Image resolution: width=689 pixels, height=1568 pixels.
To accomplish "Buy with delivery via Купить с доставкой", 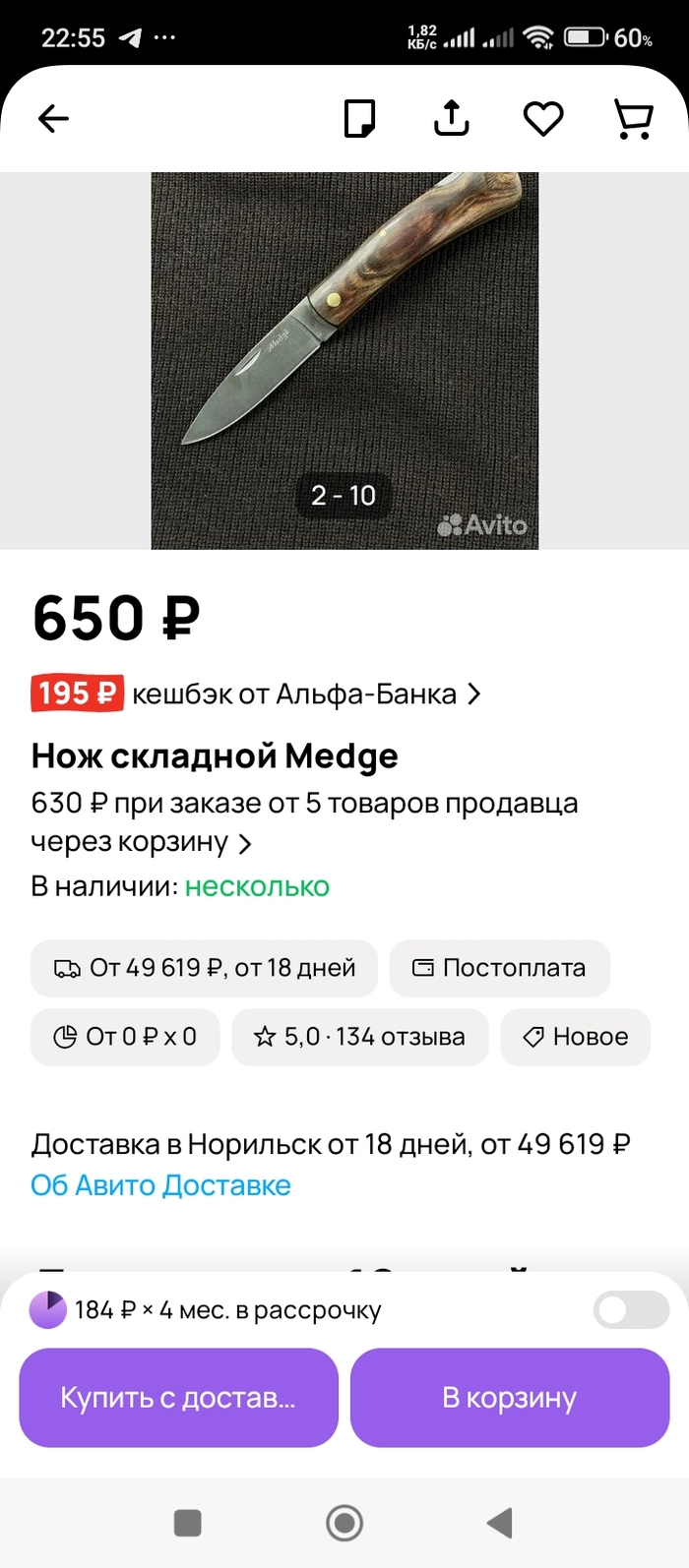I will pos(178,1398).
